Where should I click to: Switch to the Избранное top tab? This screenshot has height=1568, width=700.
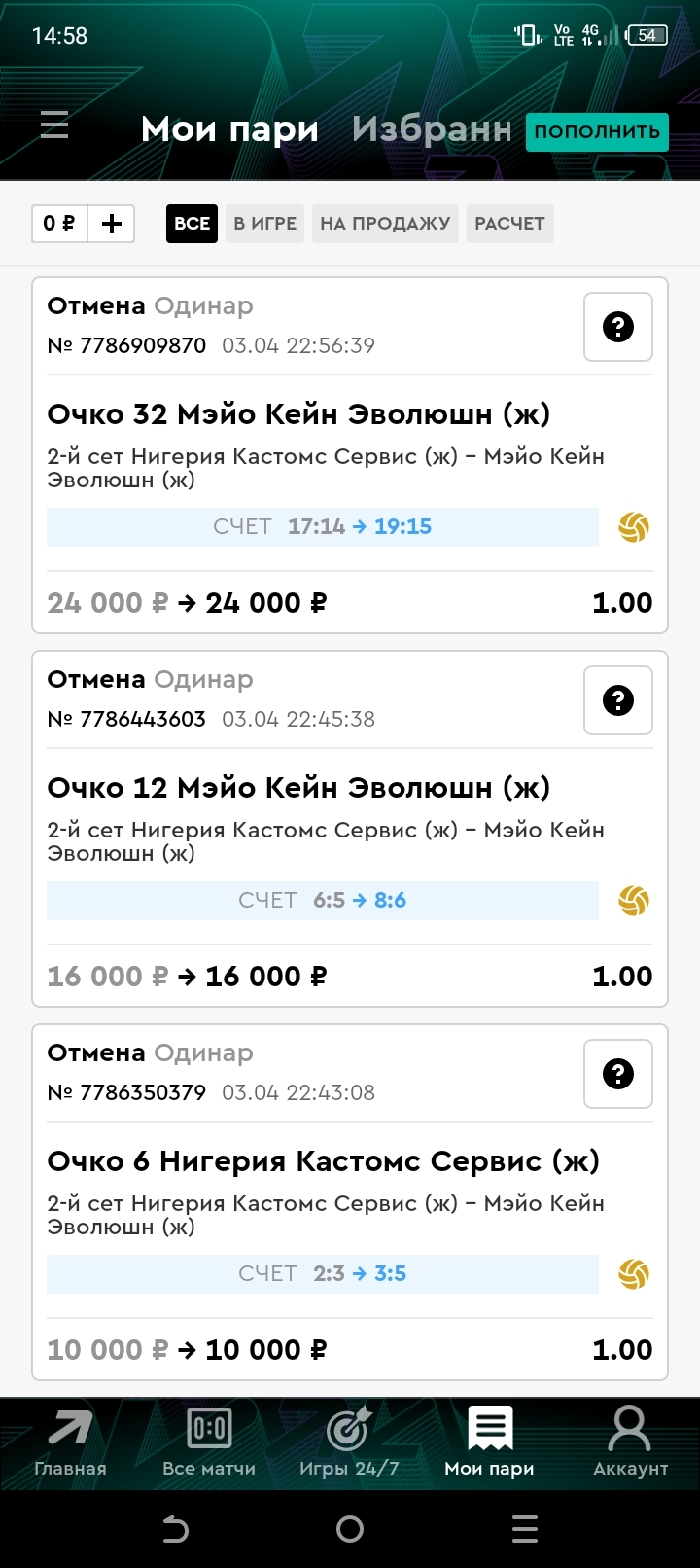point(432,129)
